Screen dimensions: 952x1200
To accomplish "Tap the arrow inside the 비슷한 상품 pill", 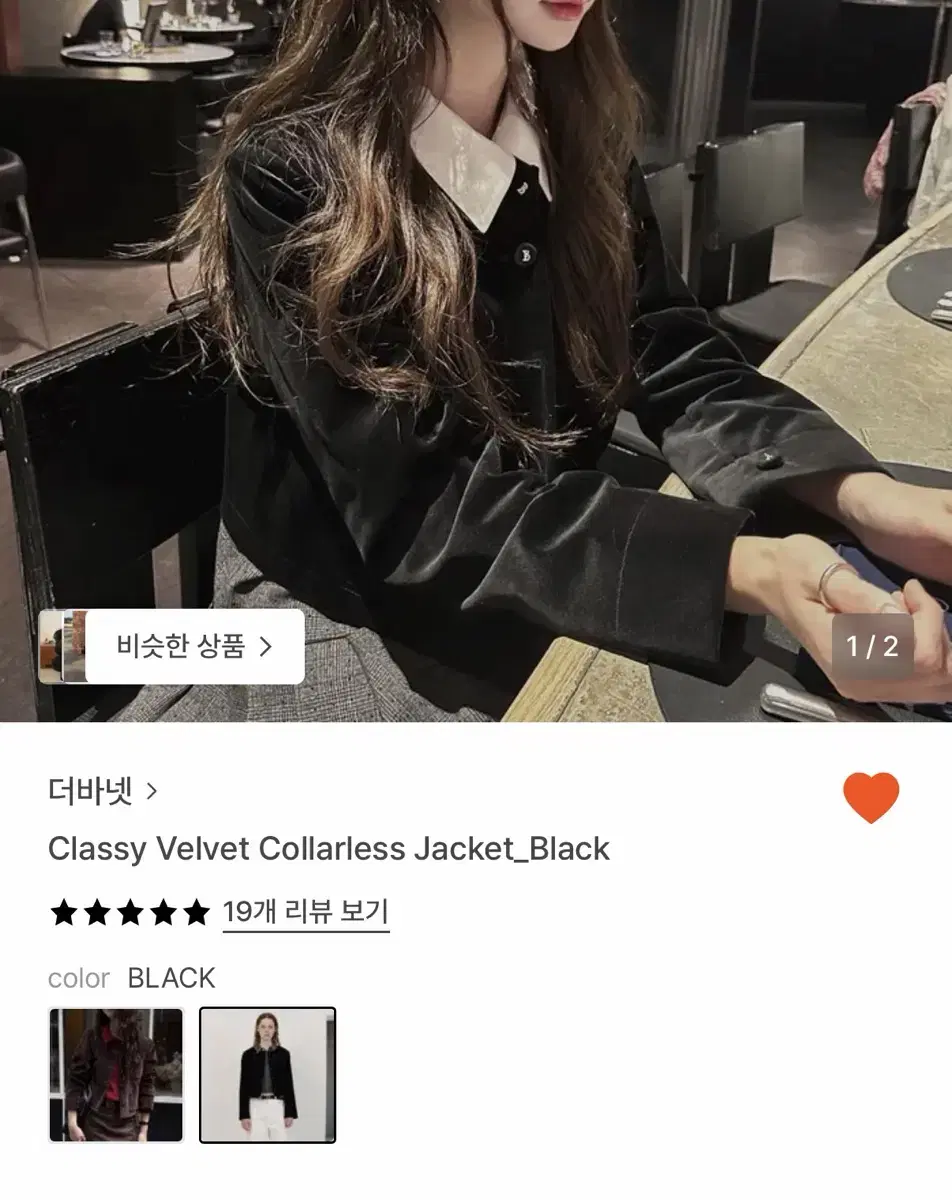I will click(x=266, y=646).
